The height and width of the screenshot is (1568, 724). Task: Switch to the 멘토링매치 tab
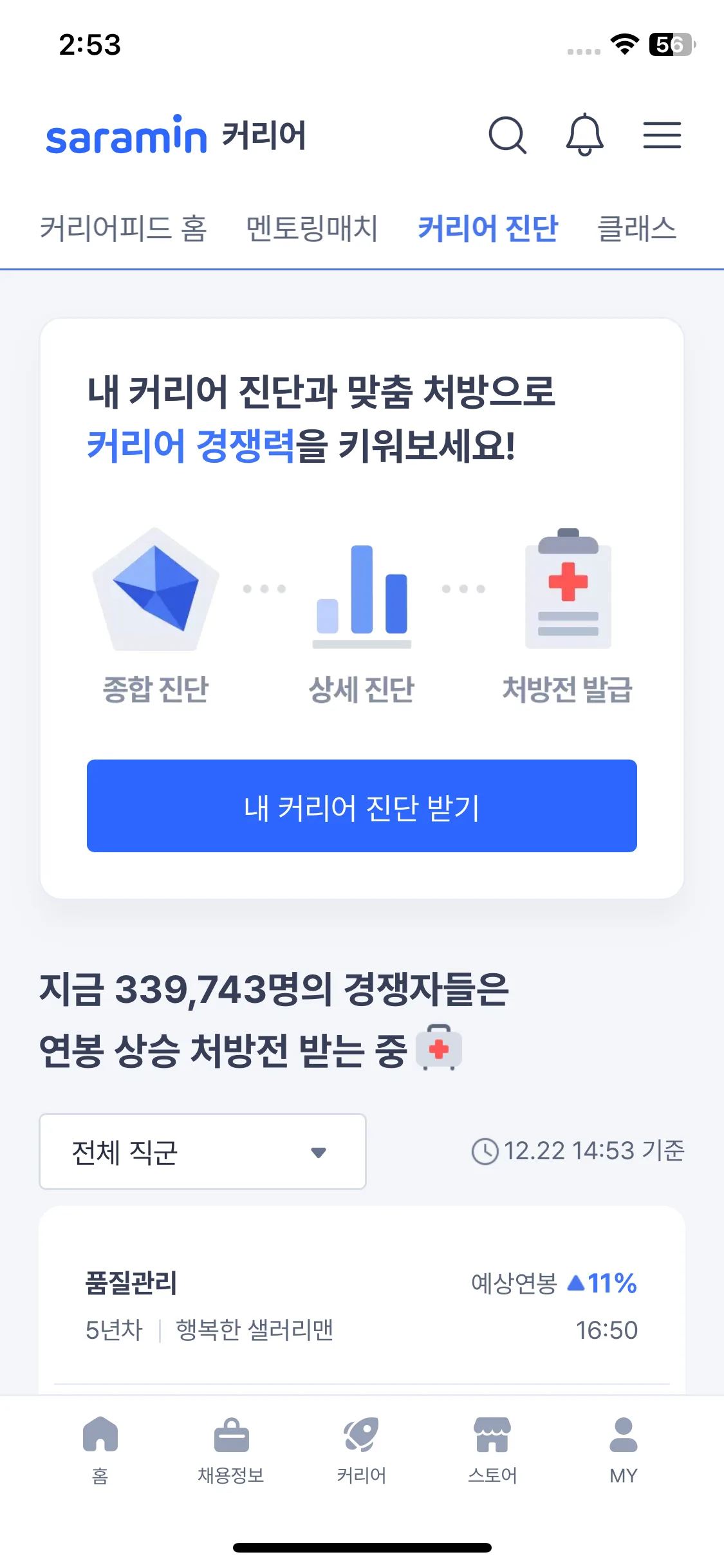point(312,229)
